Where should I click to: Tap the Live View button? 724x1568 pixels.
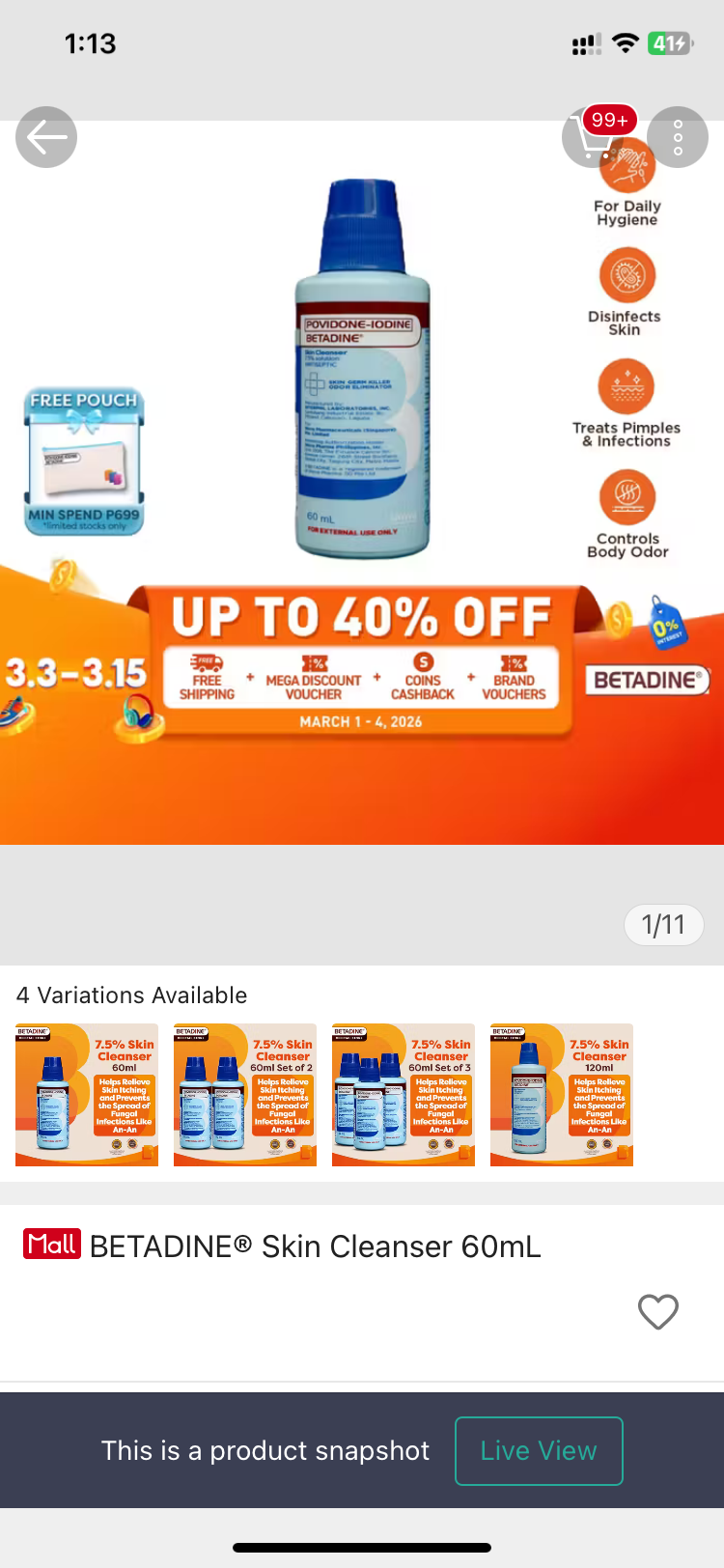click(539, 1450)
